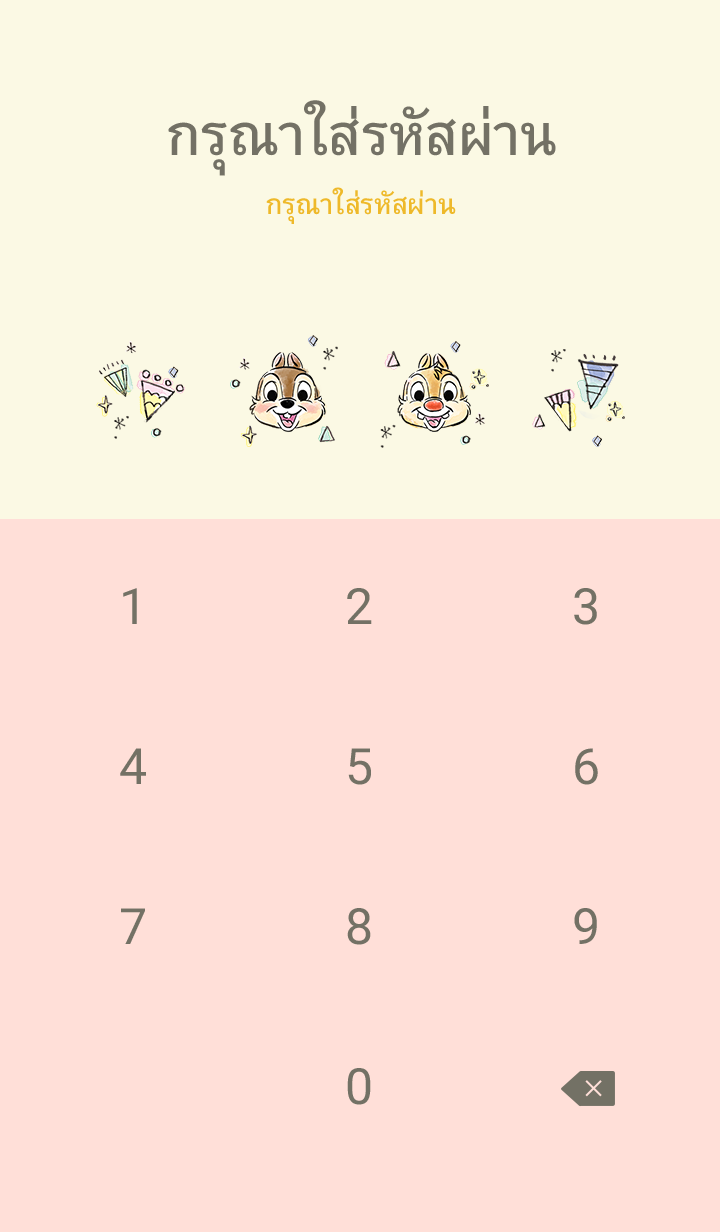
Task: Tap the number 2 key
Action: pos(359,607)
